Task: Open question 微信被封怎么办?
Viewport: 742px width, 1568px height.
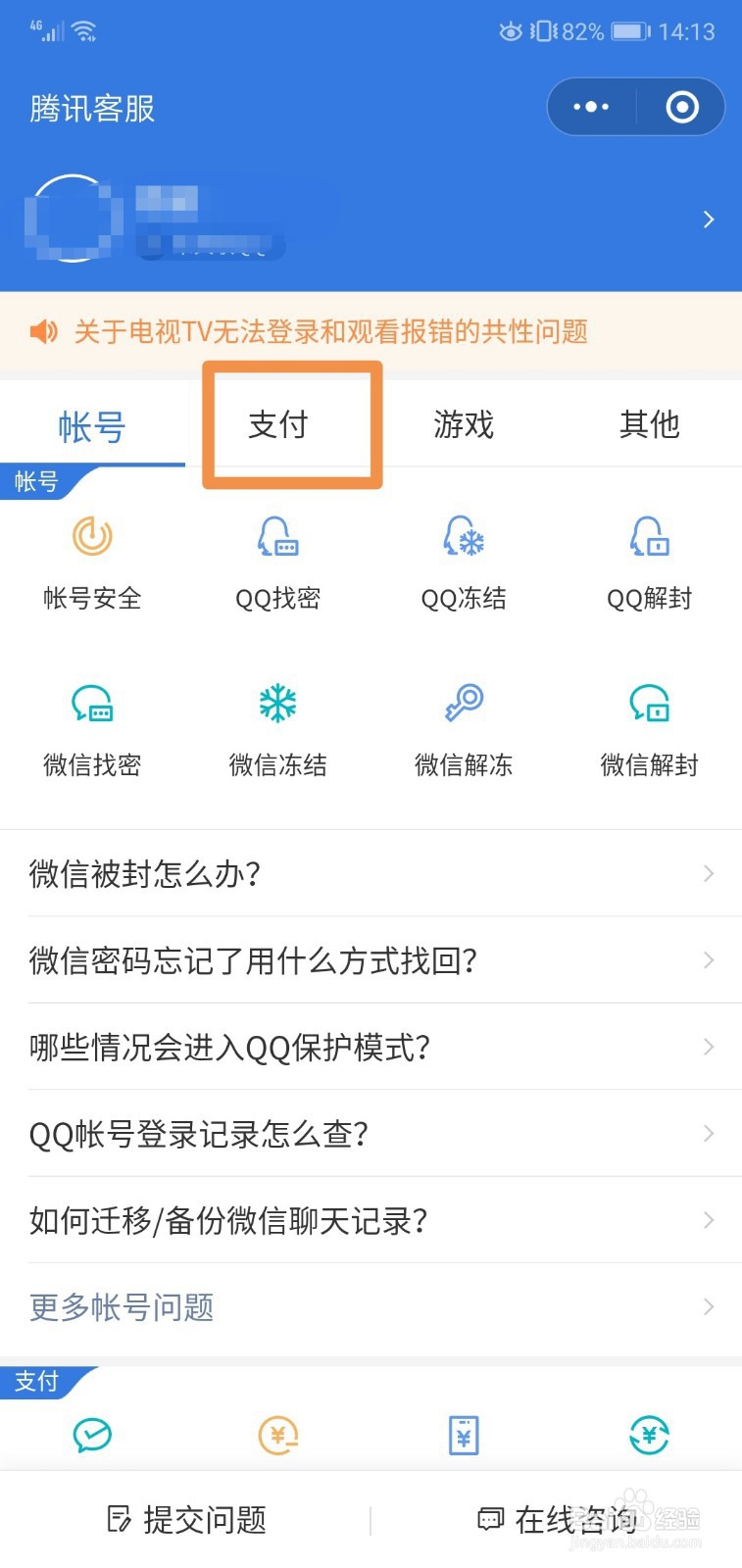Action: tap(371, 873)
